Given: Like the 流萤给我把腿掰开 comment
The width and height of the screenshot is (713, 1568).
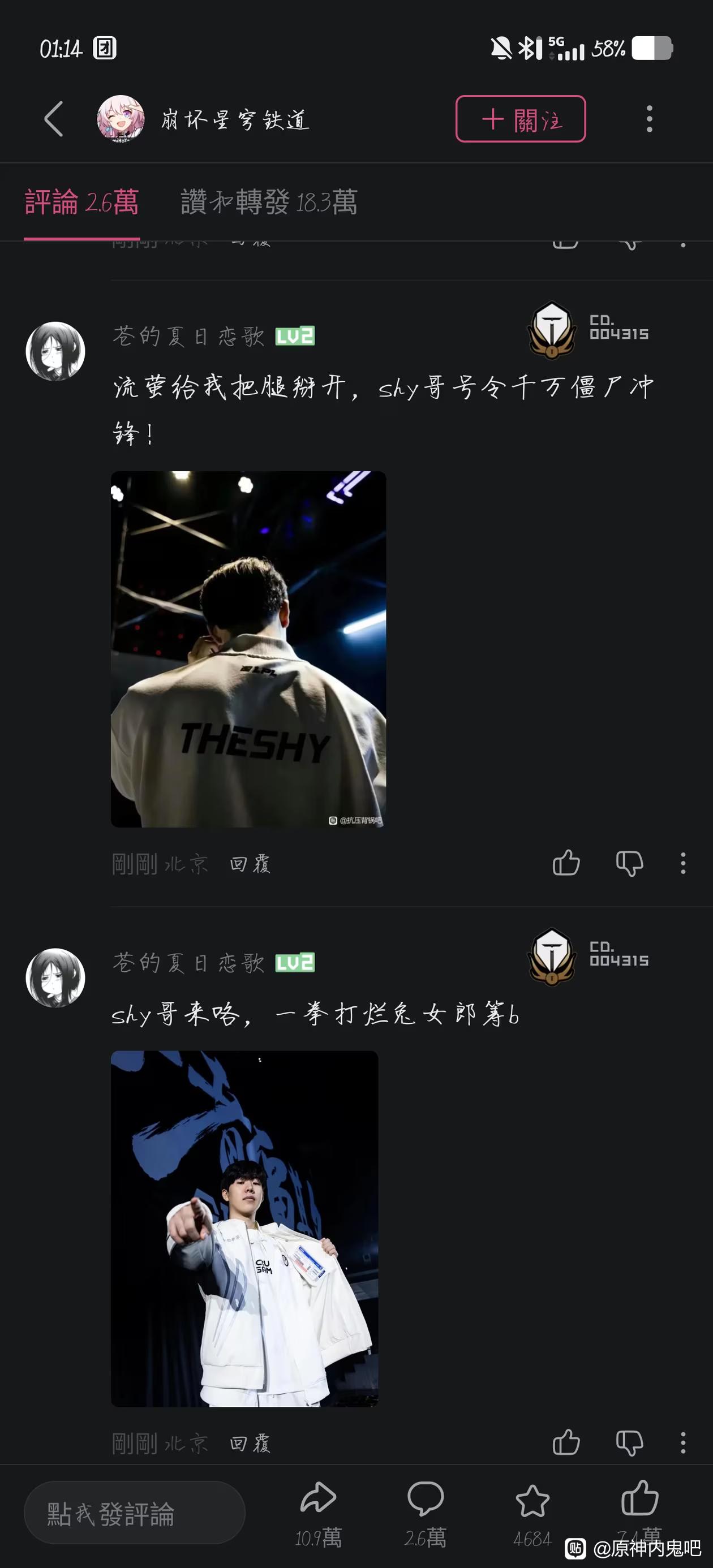Looking at the screenshot, I should point(566,863).
